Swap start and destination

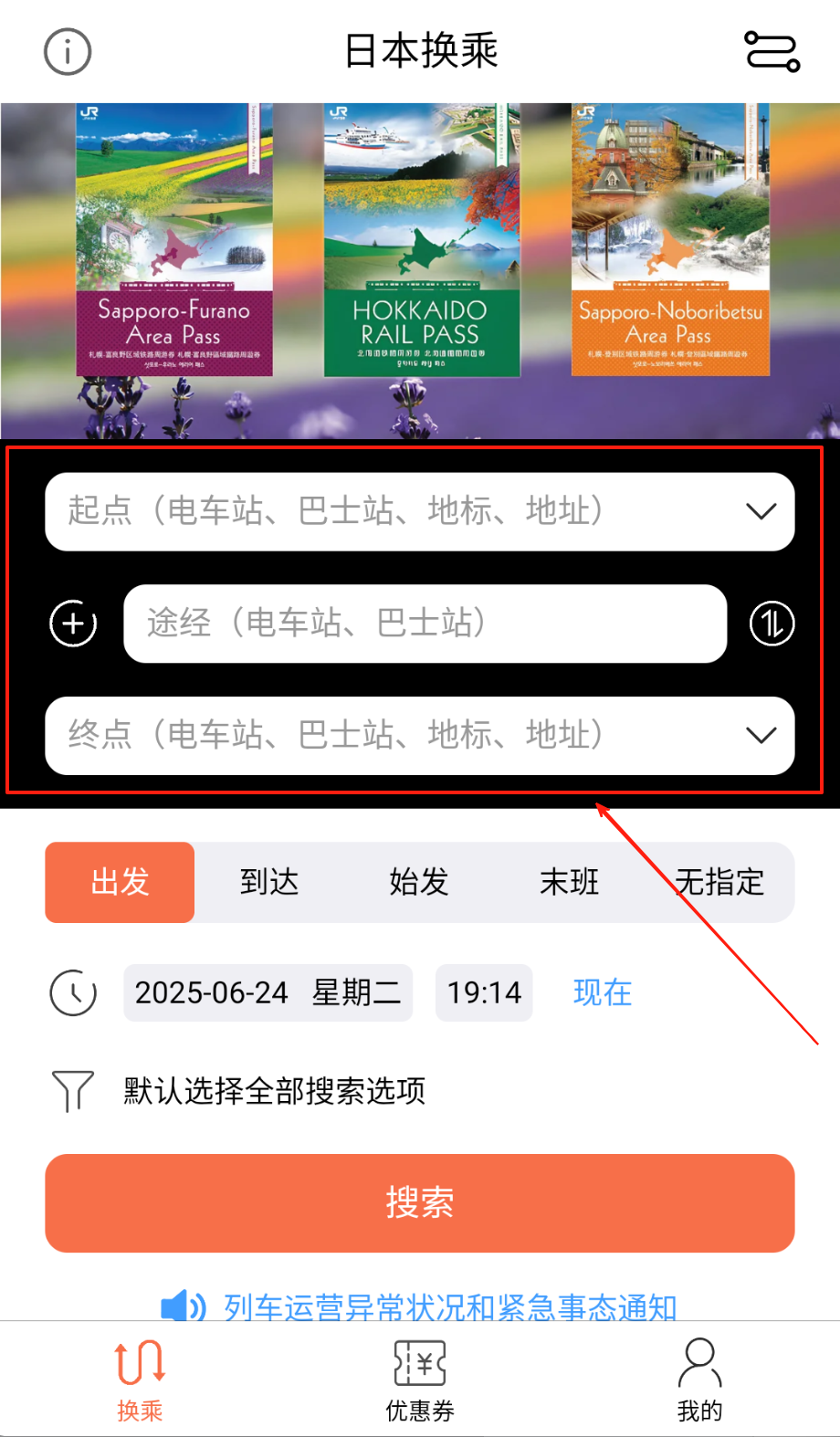[772, 624]
